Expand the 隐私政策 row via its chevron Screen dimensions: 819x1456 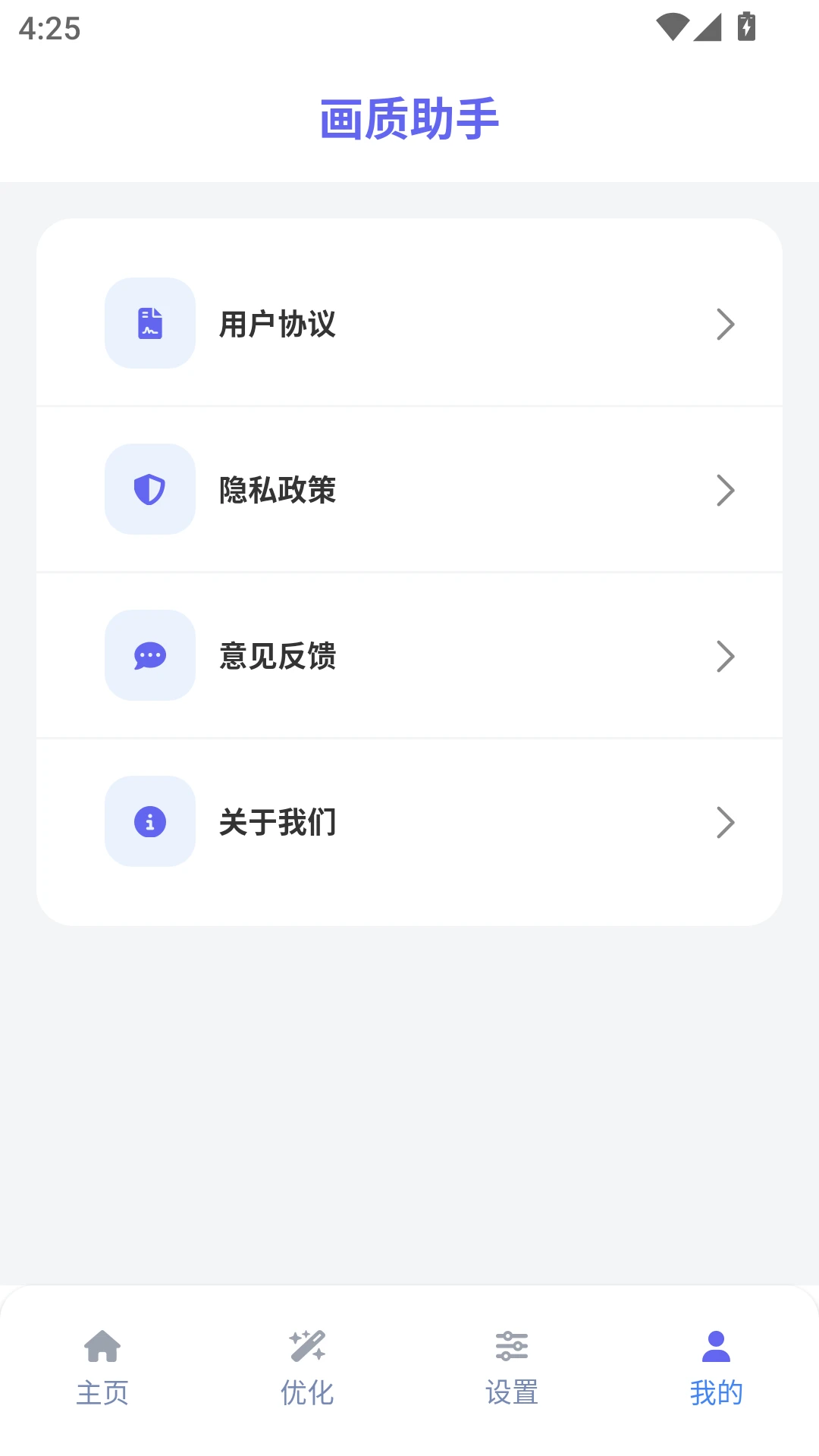(x=726, y=490)
